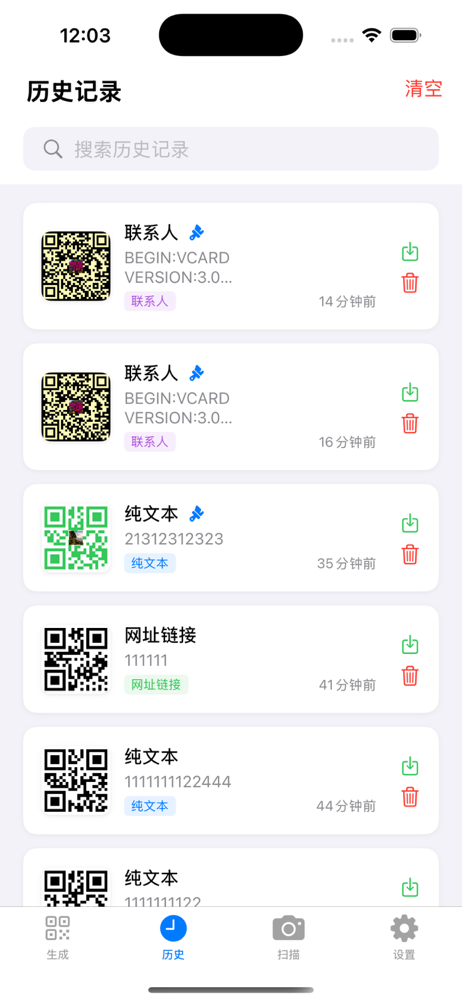Open the pinned 联系人 card from 14分钟前
The height and width of the screenshot is (1000, 462).
pyautogui.click(x=231, y=266)
